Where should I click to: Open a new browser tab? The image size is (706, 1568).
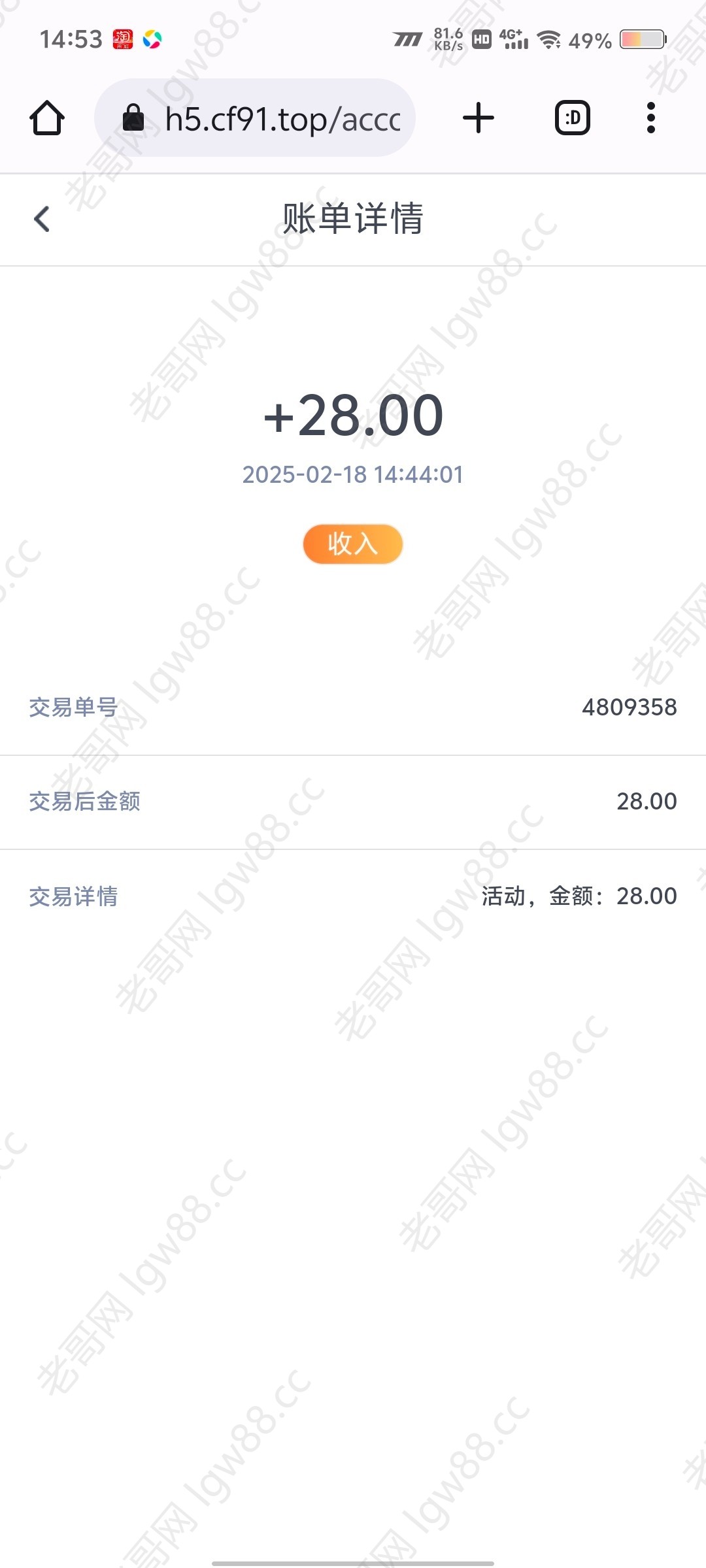pos(479,118)
